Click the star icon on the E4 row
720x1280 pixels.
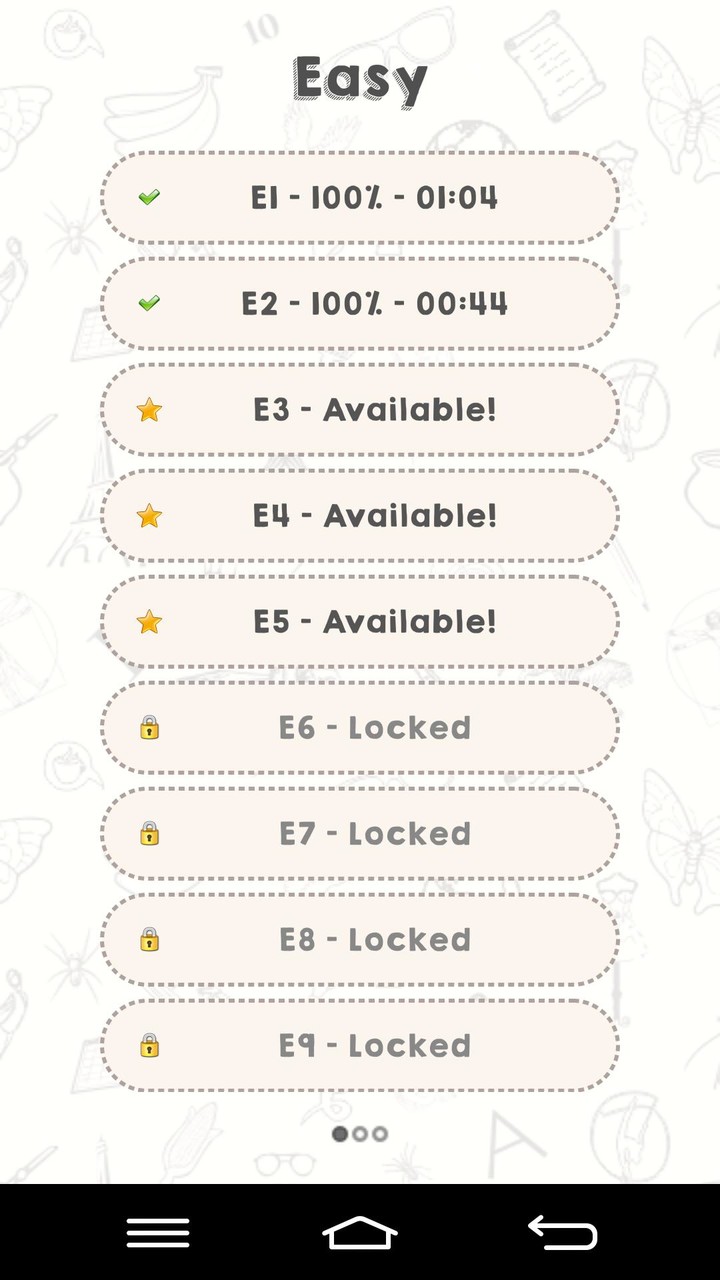pos(149,516)
